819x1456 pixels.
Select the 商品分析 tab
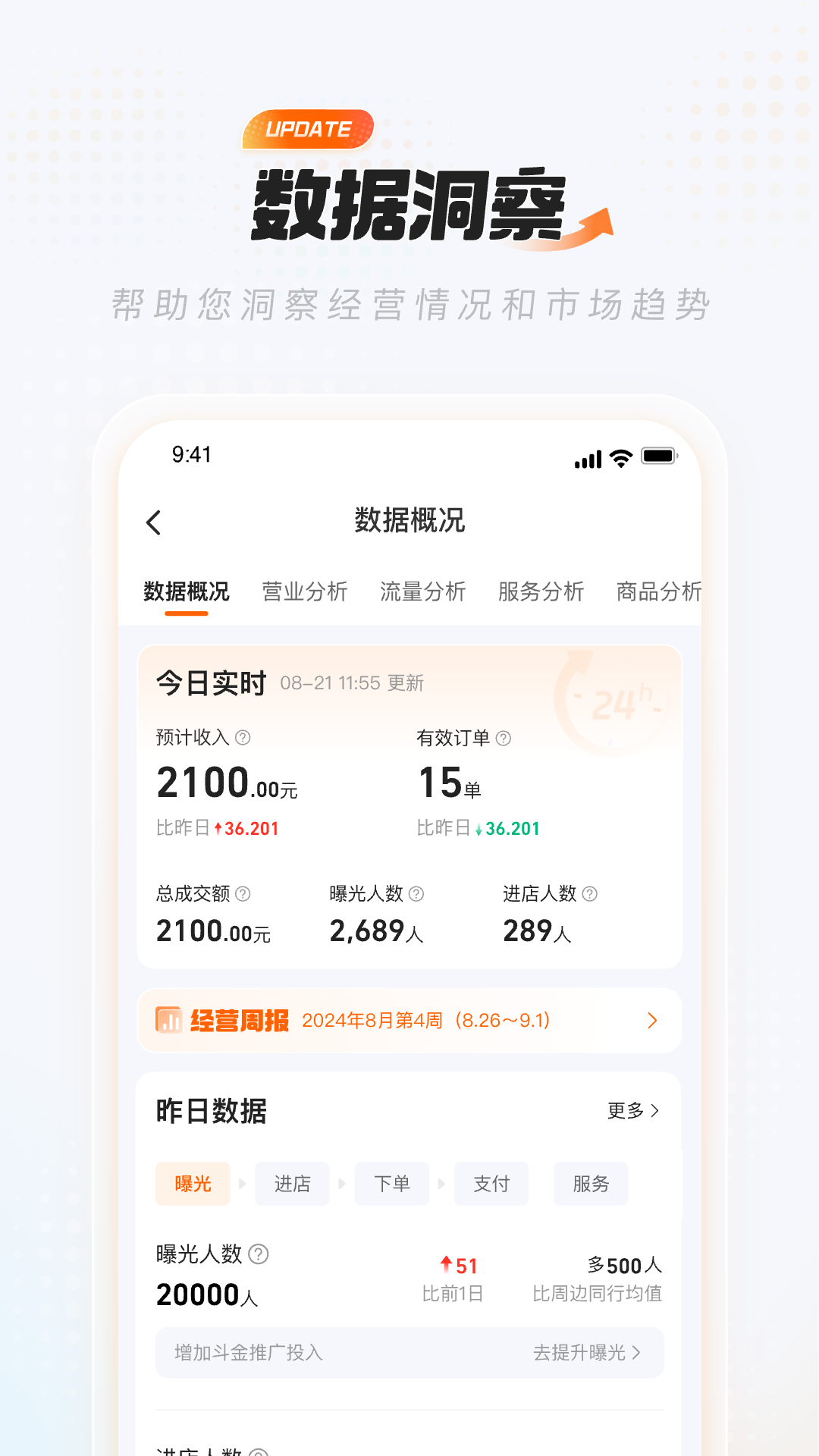point(657,591)
